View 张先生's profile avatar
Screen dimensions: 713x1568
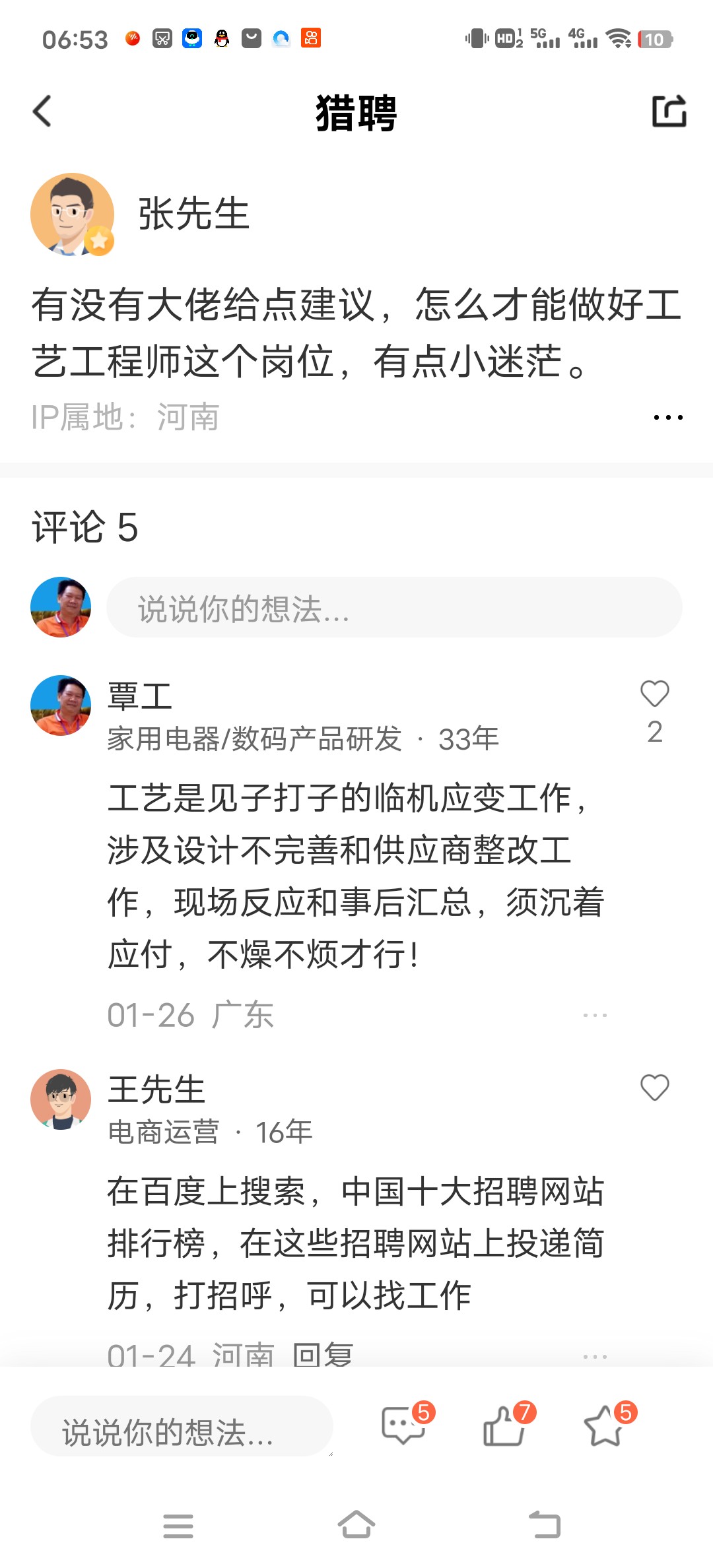click(73, 212)
